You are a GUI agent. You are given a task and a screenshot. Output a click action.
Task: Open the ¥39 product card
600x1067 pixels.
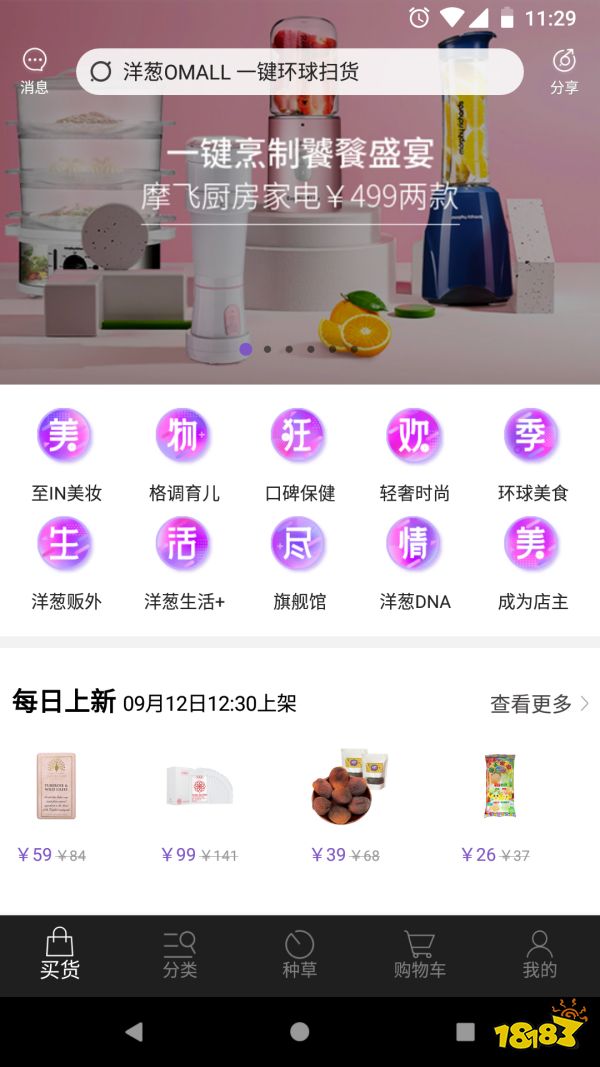click(x=346, y=806)
